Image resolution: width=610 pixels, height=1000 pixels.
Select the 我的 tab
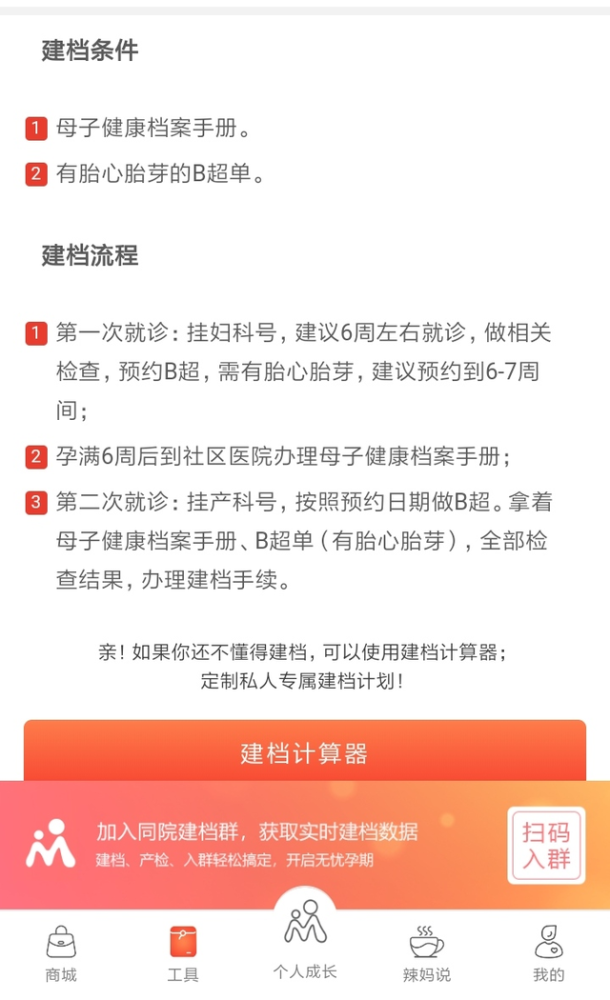tap(549, 954)
